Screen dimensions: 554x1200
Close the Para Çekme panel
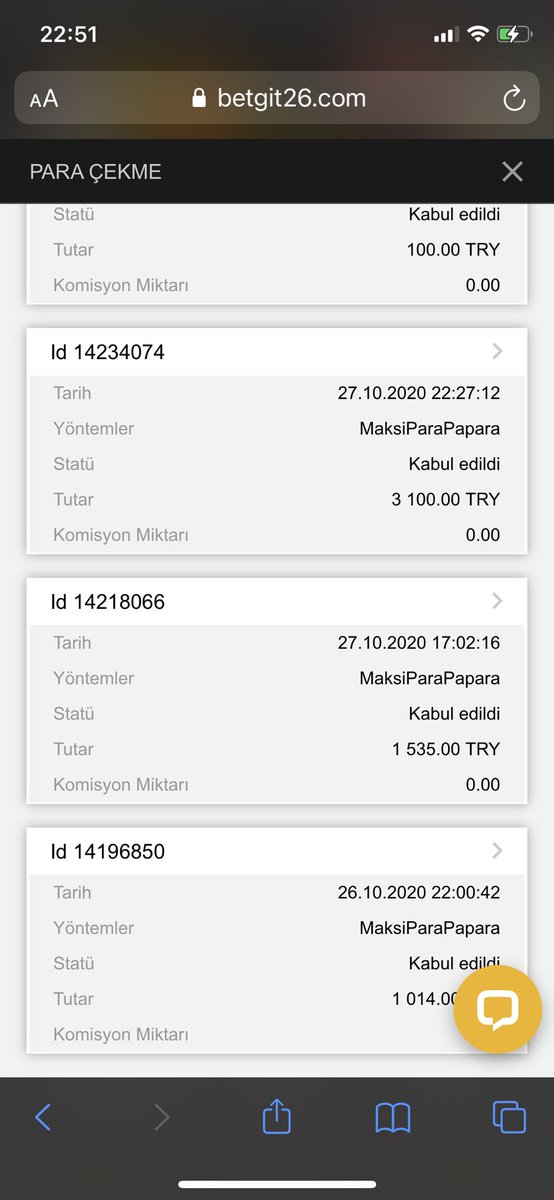click(x=512, y=172)
